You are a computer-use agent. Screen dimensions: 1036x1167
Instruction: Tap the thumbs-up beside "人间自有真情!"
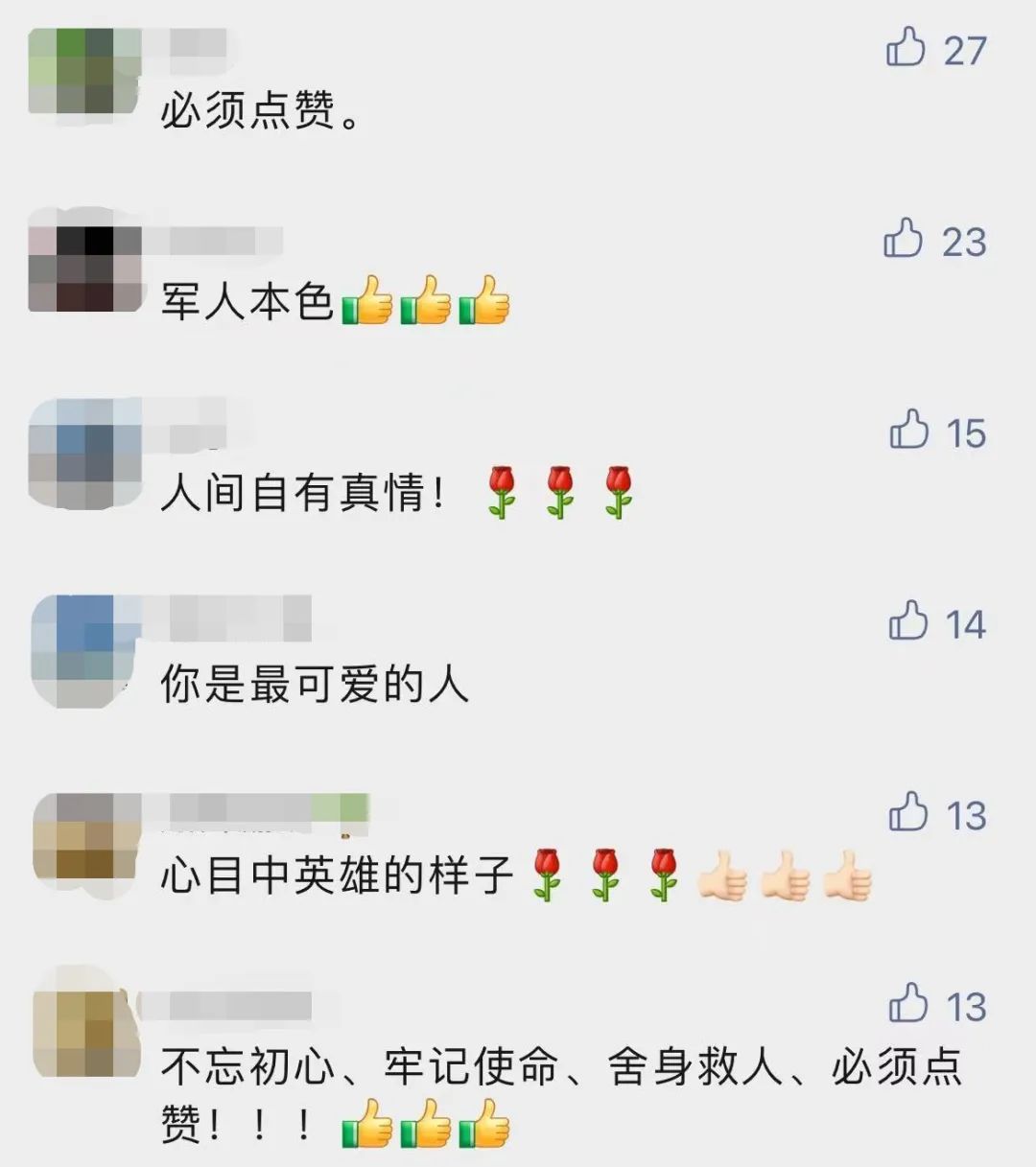(908, 431)
